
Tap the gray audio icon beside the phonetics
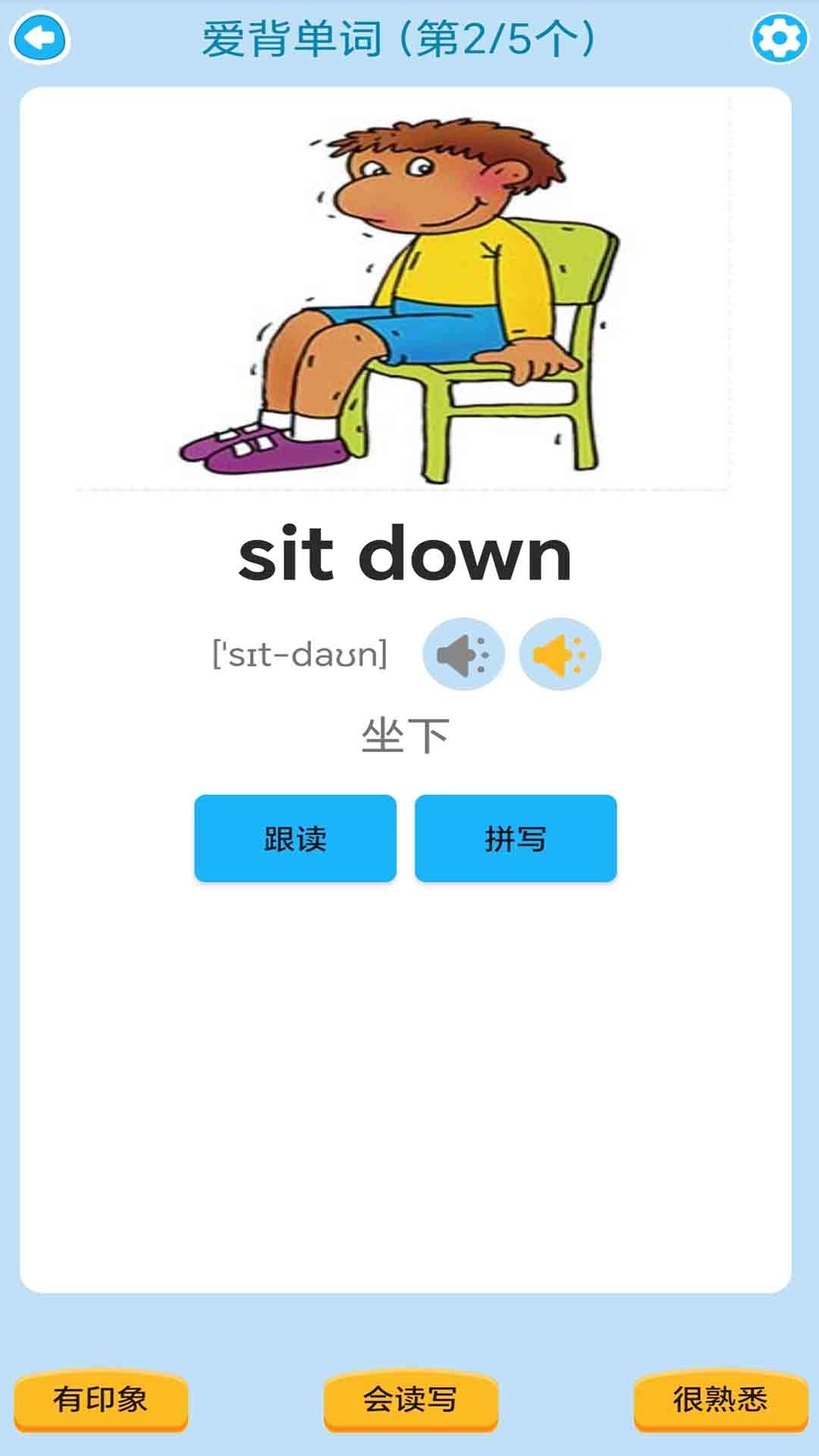465,654
